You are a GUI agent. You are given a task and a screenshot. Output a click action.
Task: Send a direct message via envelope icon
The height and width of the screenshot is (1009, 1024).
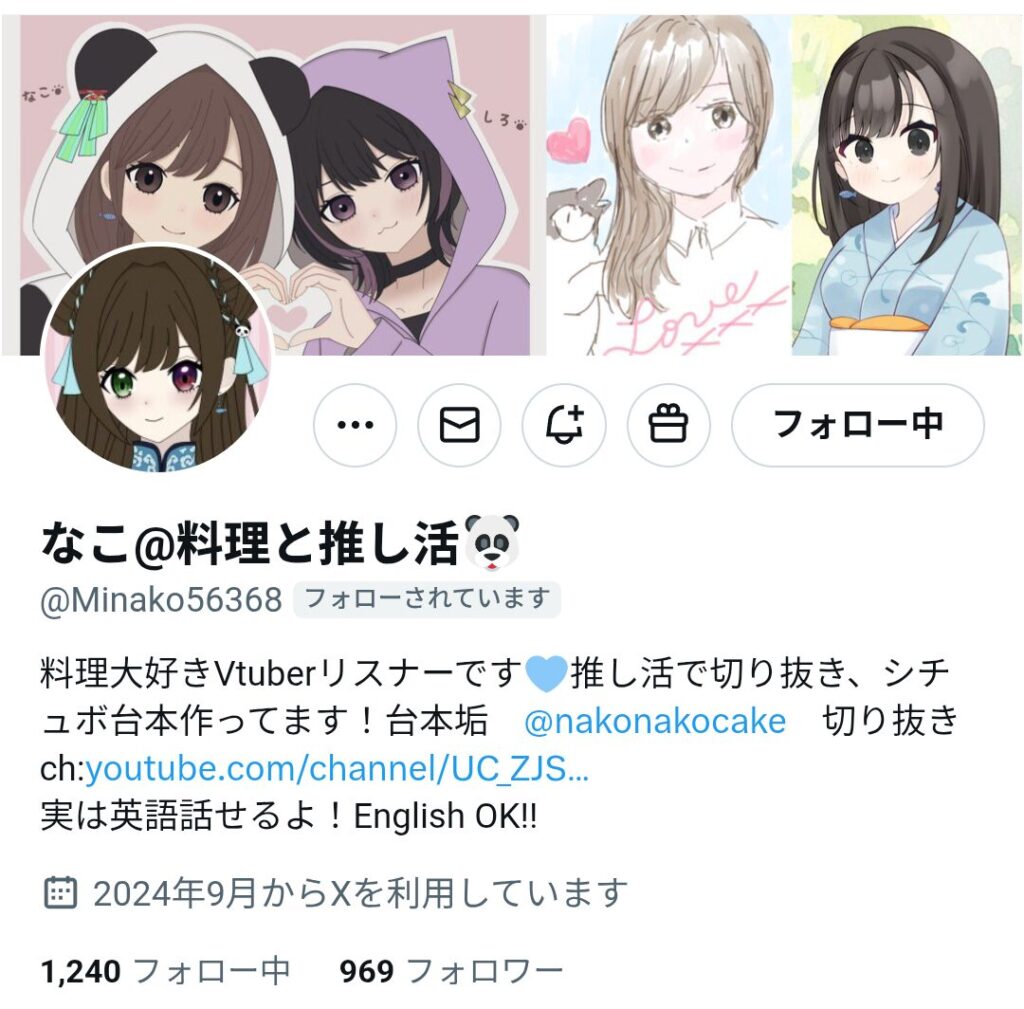pyautogui.click(x=459, y=425)
